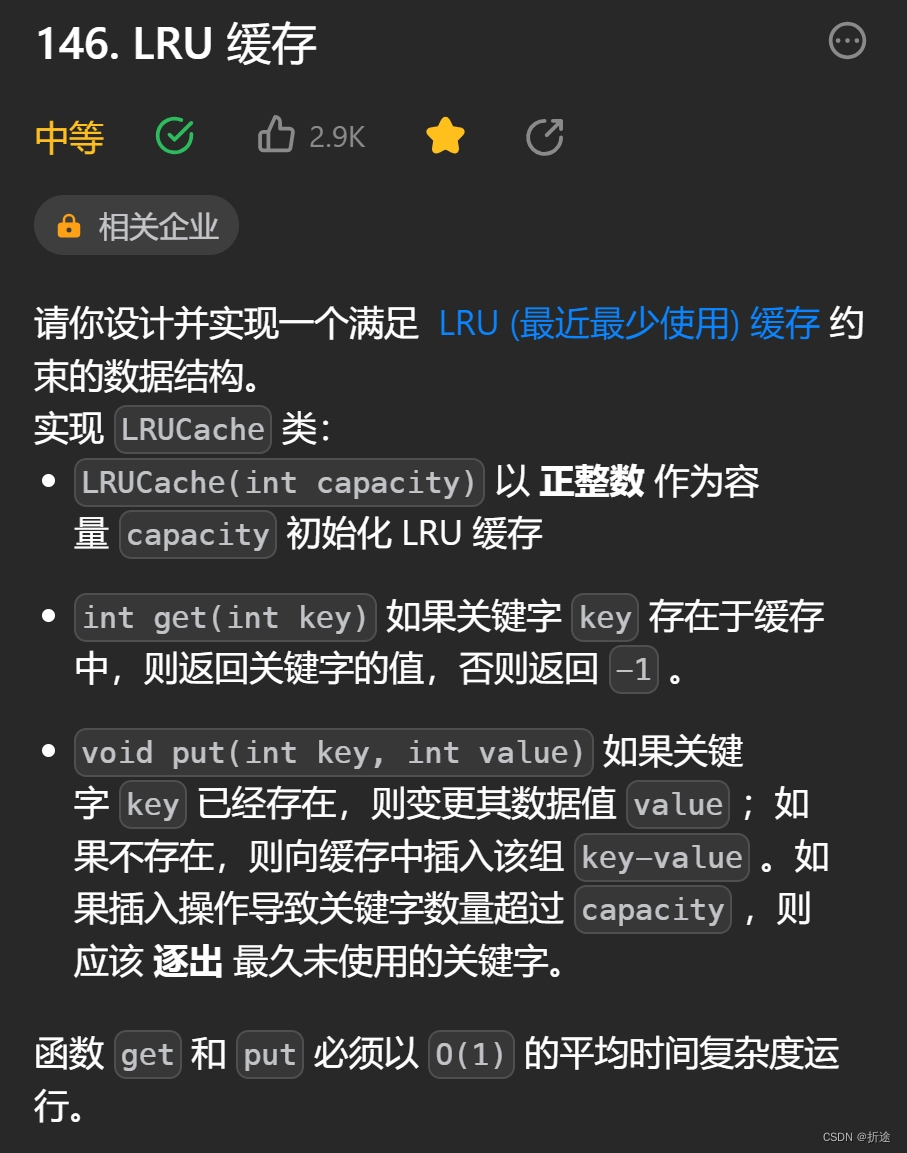Open the overflow menu with three dots

tap(847, 41)
